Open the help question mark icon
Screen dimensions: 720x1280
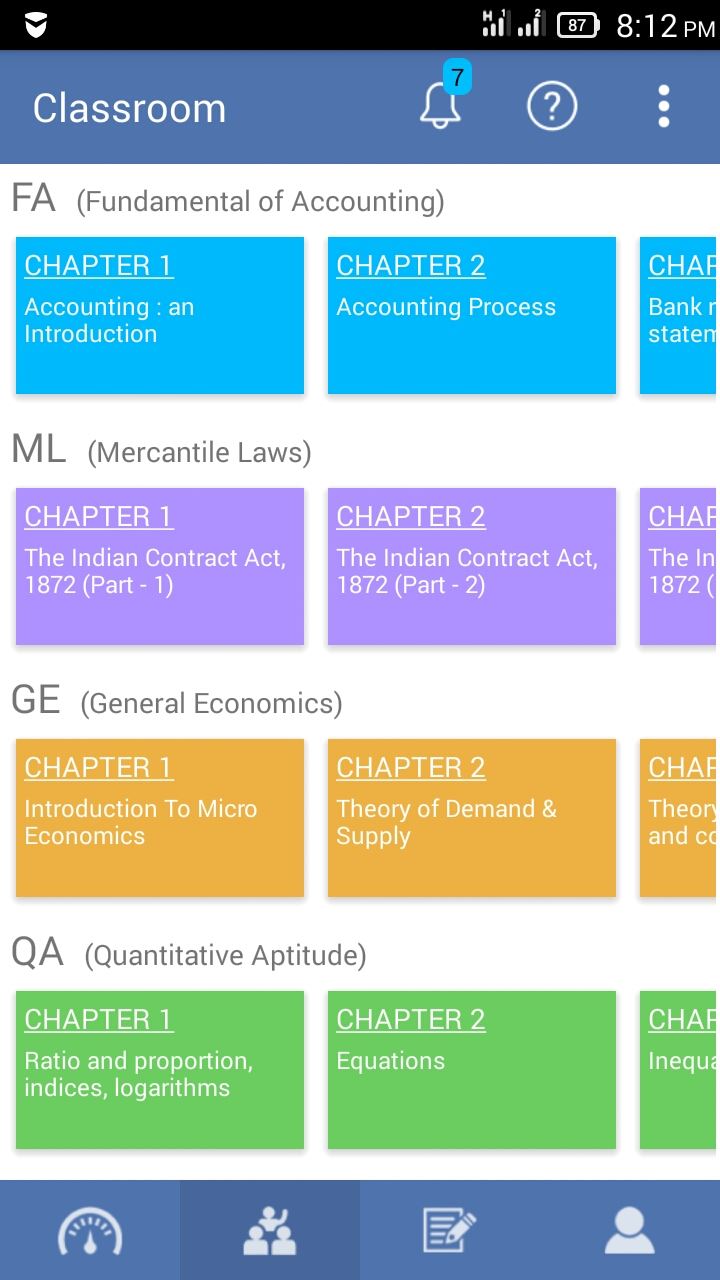tap(552, 106)
